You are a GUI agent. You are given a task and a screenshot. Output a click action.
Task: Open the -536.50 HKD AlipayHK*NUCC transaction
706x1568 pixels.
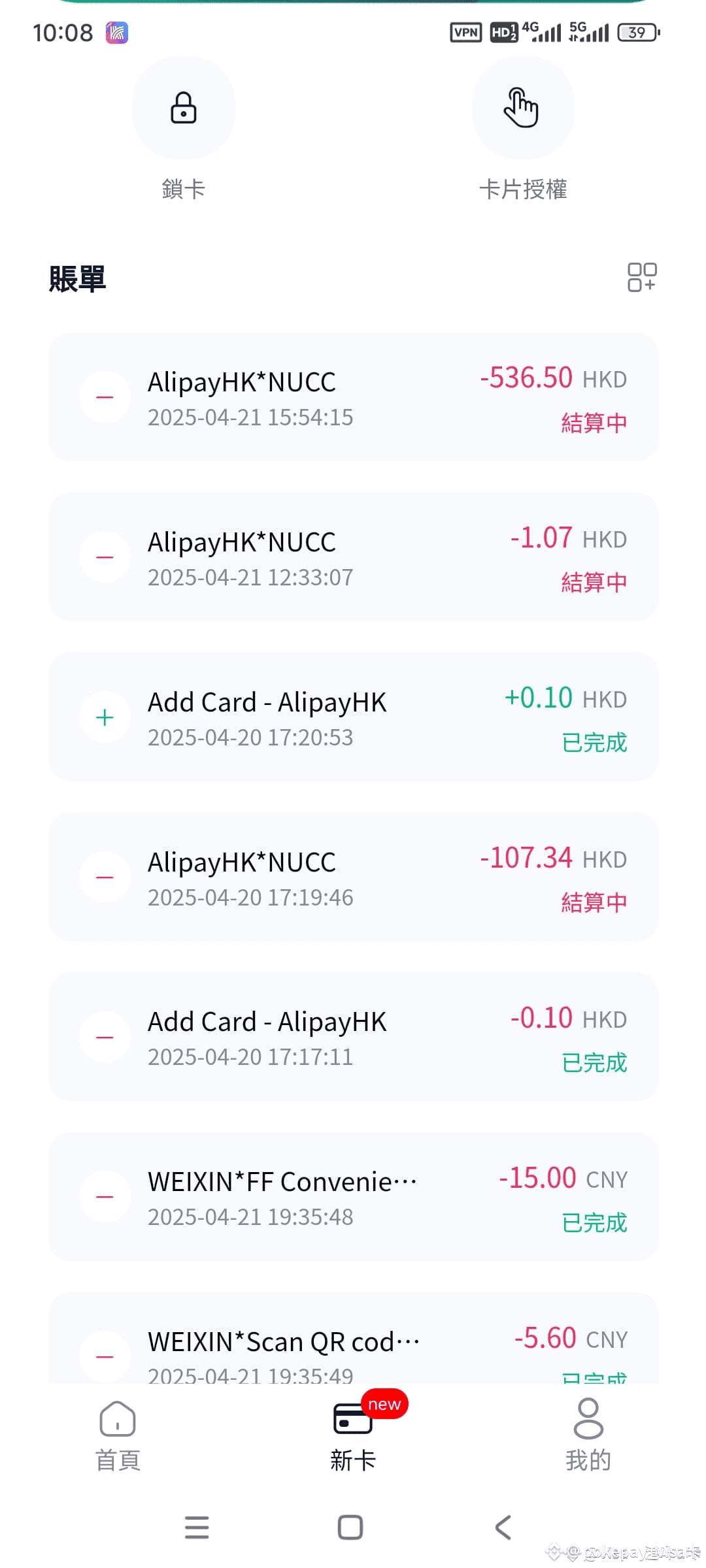[353, 397]
